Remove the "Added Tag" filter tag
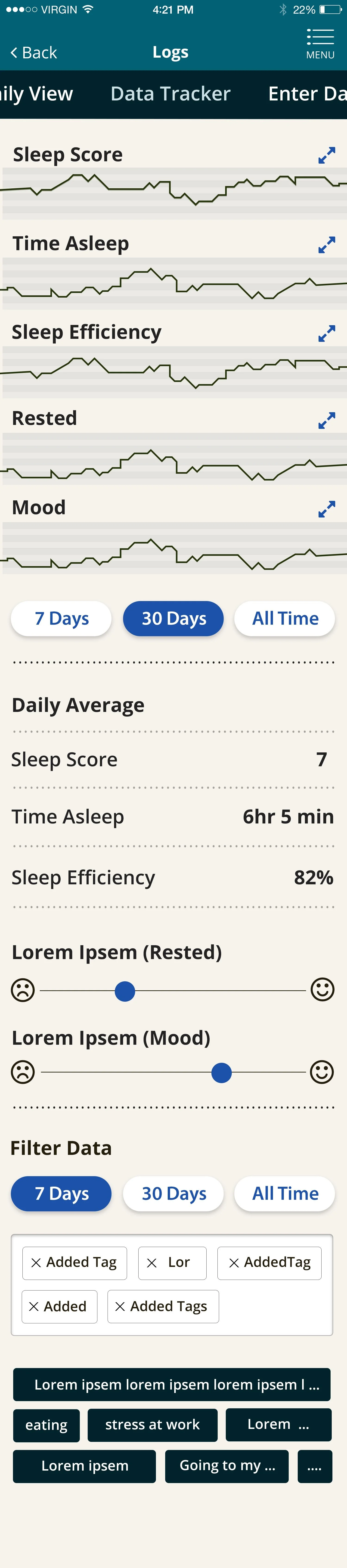 [x=36, y=1263]
